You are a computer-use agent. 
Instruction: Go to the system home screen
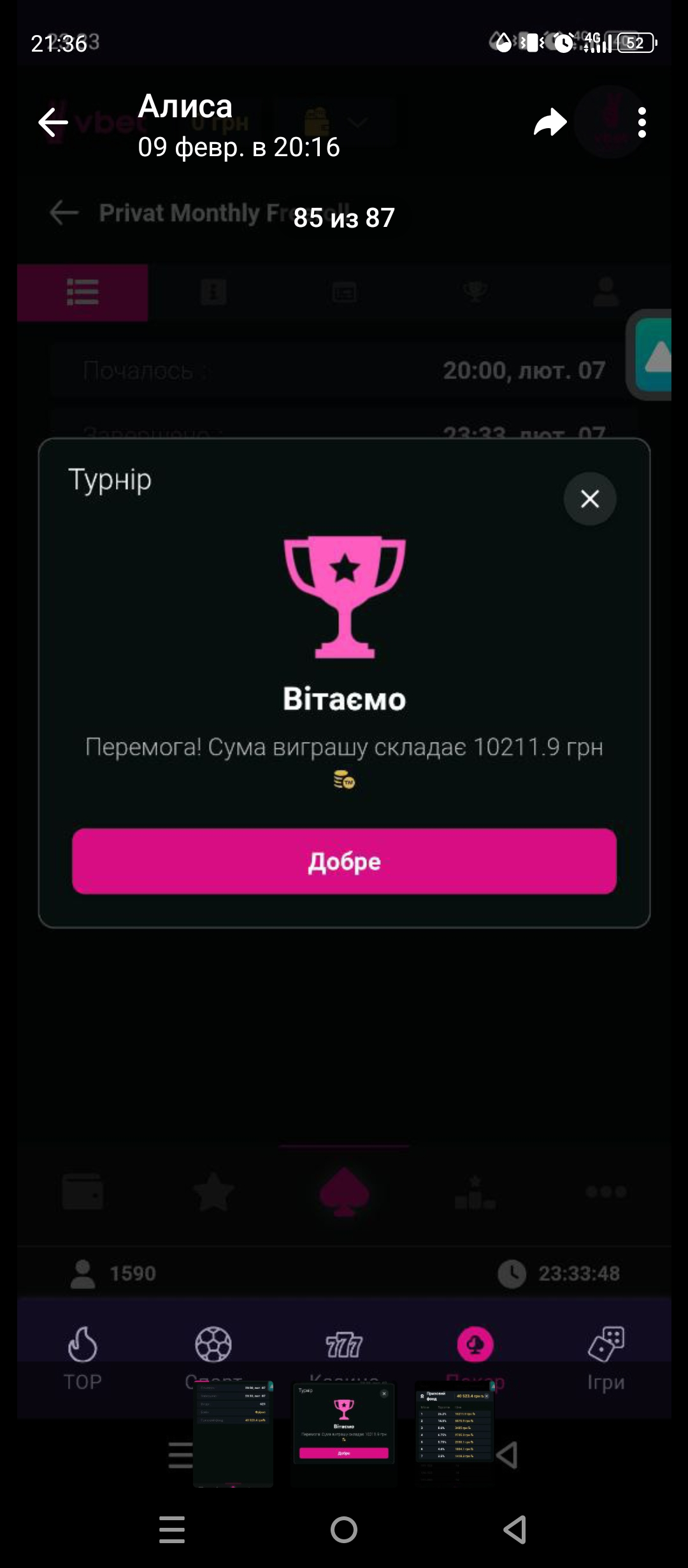[x=344, y=1529]
